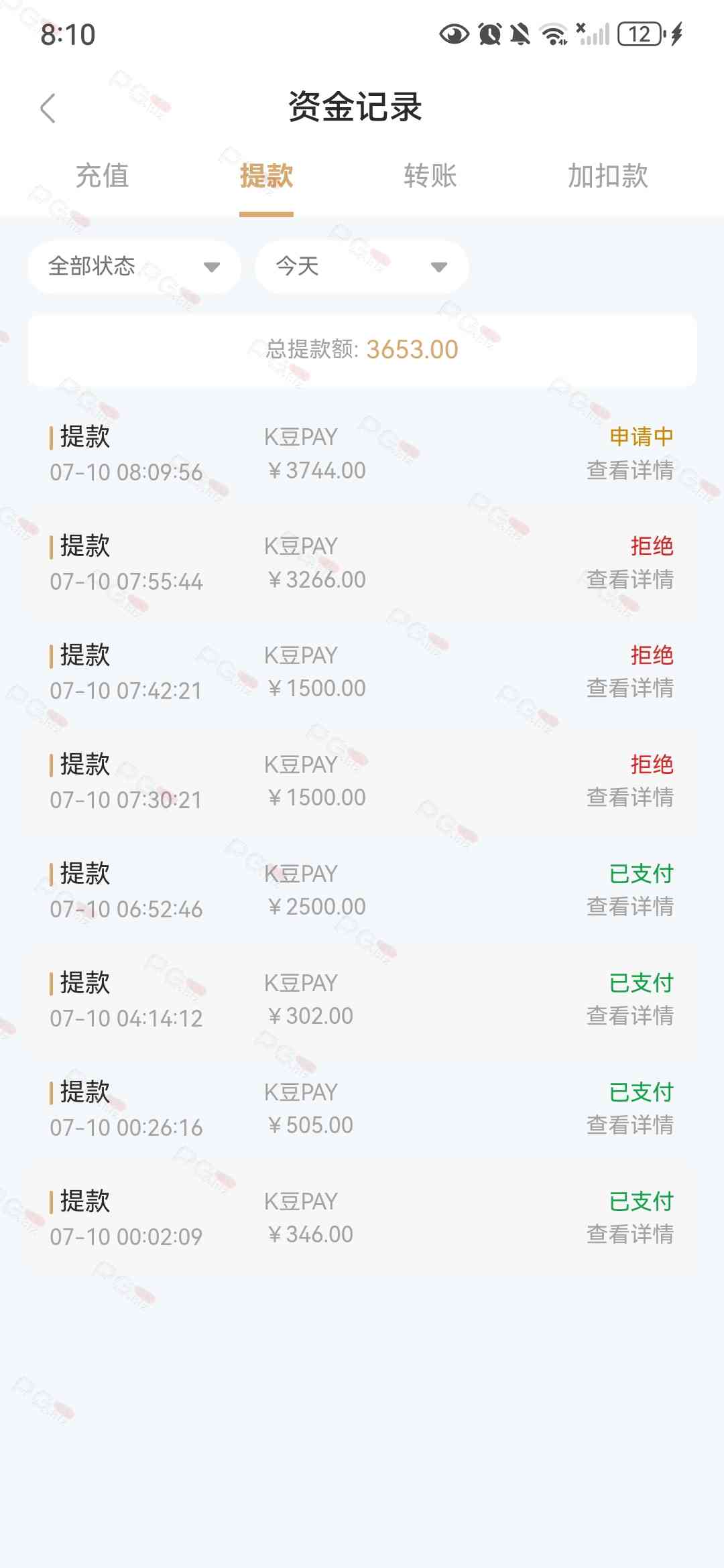Select the 提款 tab
Viewport: 724px width, 1568px height.
point(266,176)
